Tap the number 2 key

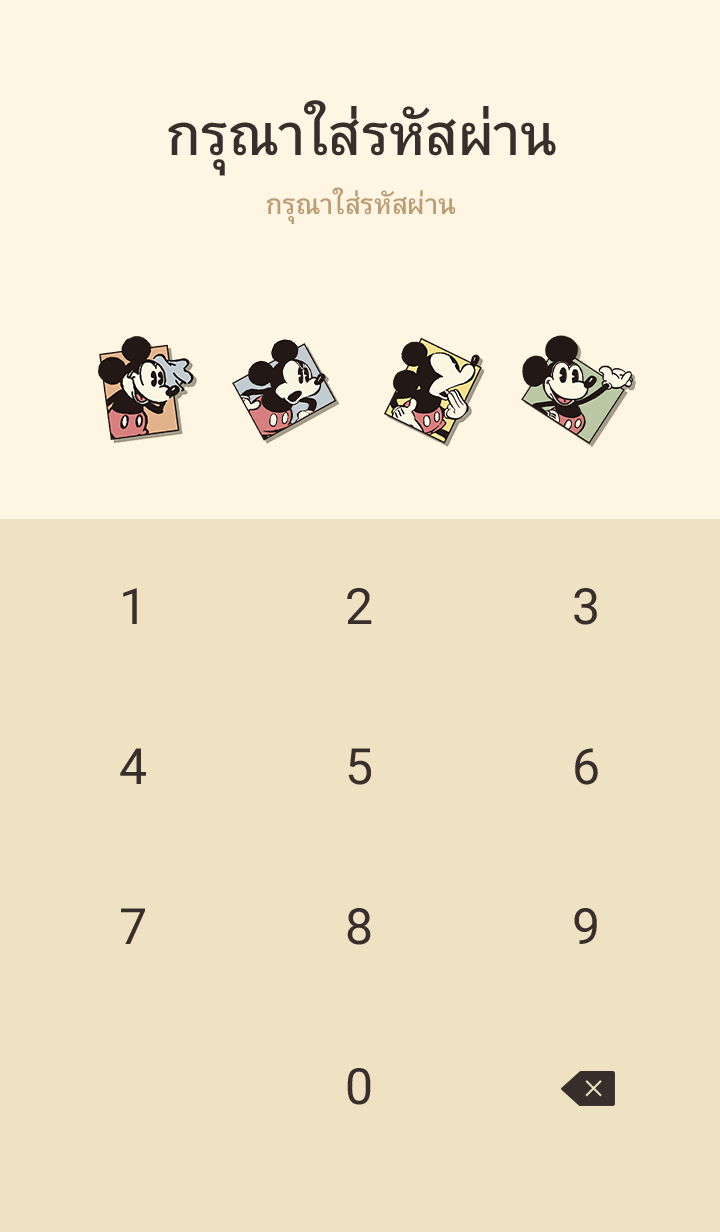click(359, 608)
